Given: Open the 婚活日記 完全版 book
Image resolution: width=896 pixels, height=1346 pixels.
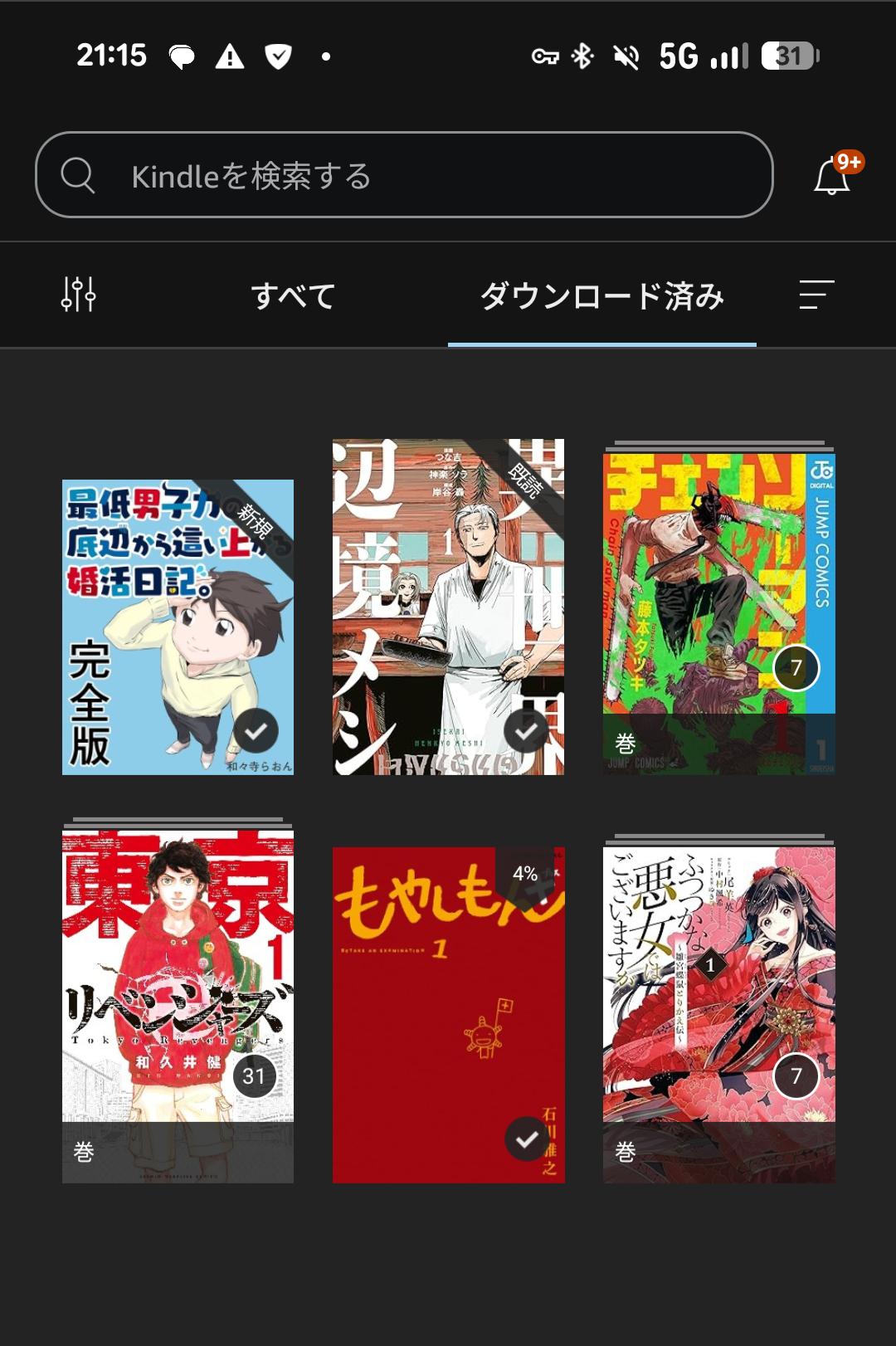Looking at the screenshot, I should click(178, 627).
